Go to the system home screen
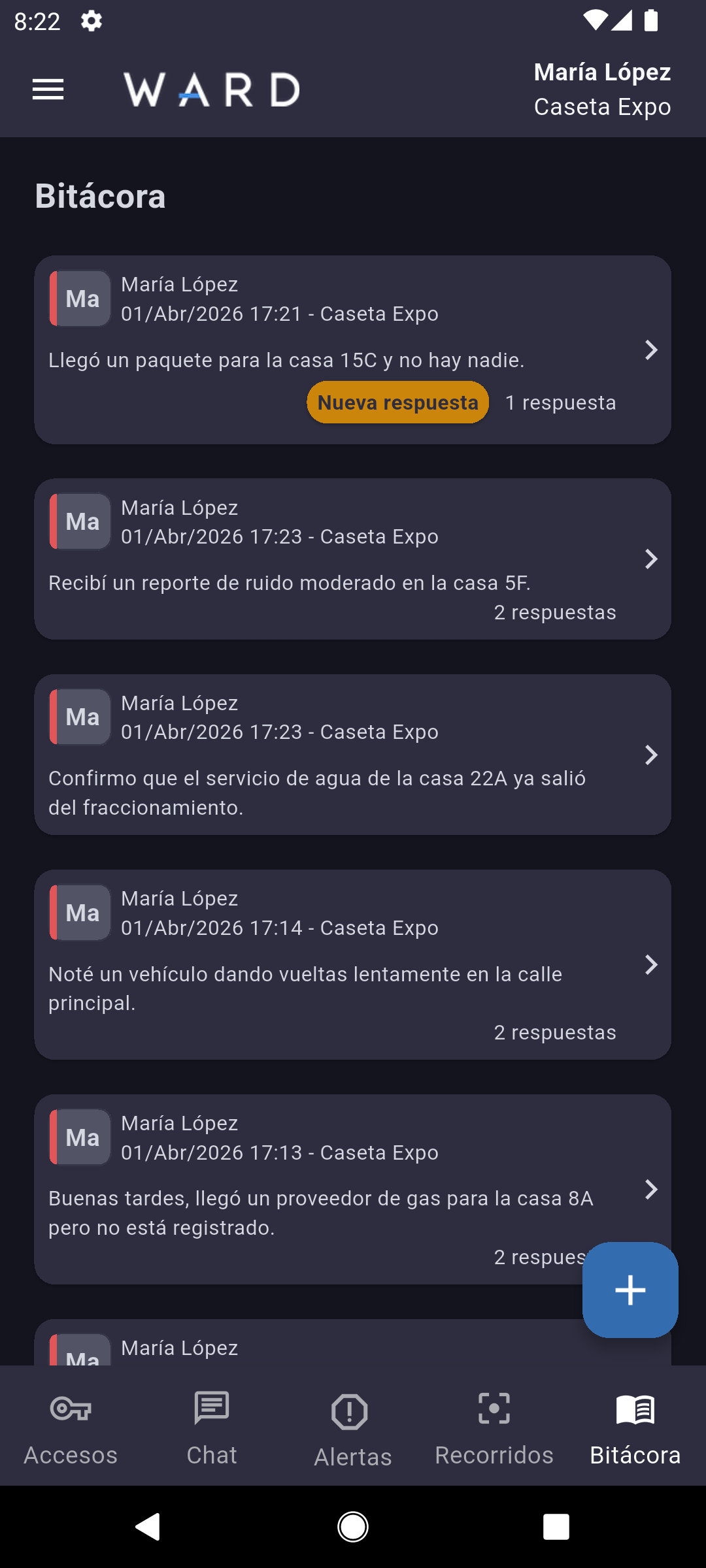Viewport: 706px width, 1568px height. (x=353, y=1527)
